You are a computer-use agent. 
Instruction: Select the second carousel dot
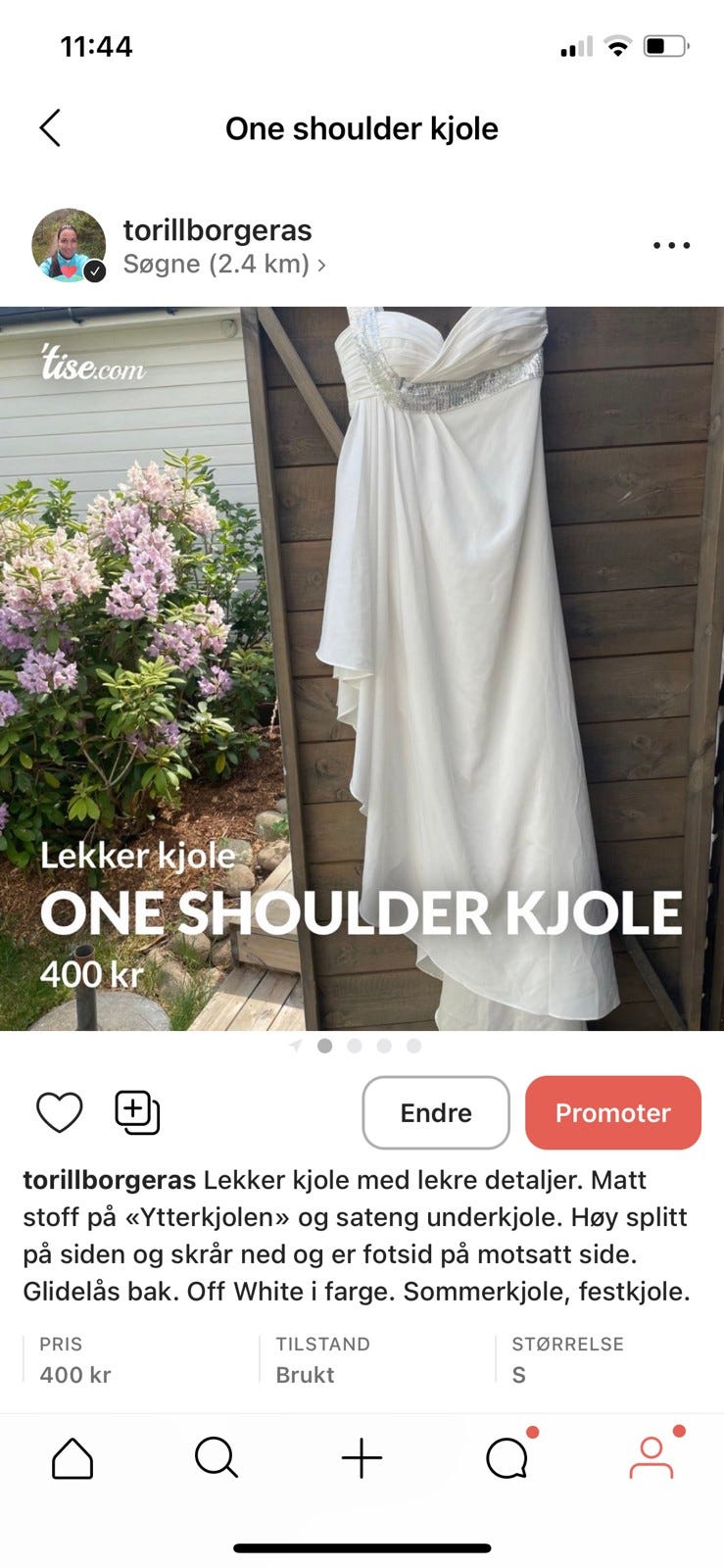click(354, 1046)
